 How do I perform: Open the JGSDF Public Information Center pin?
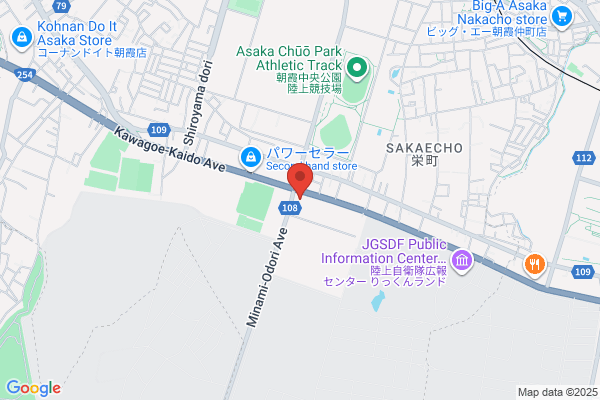pyautogui.click(x=462, y=261)
